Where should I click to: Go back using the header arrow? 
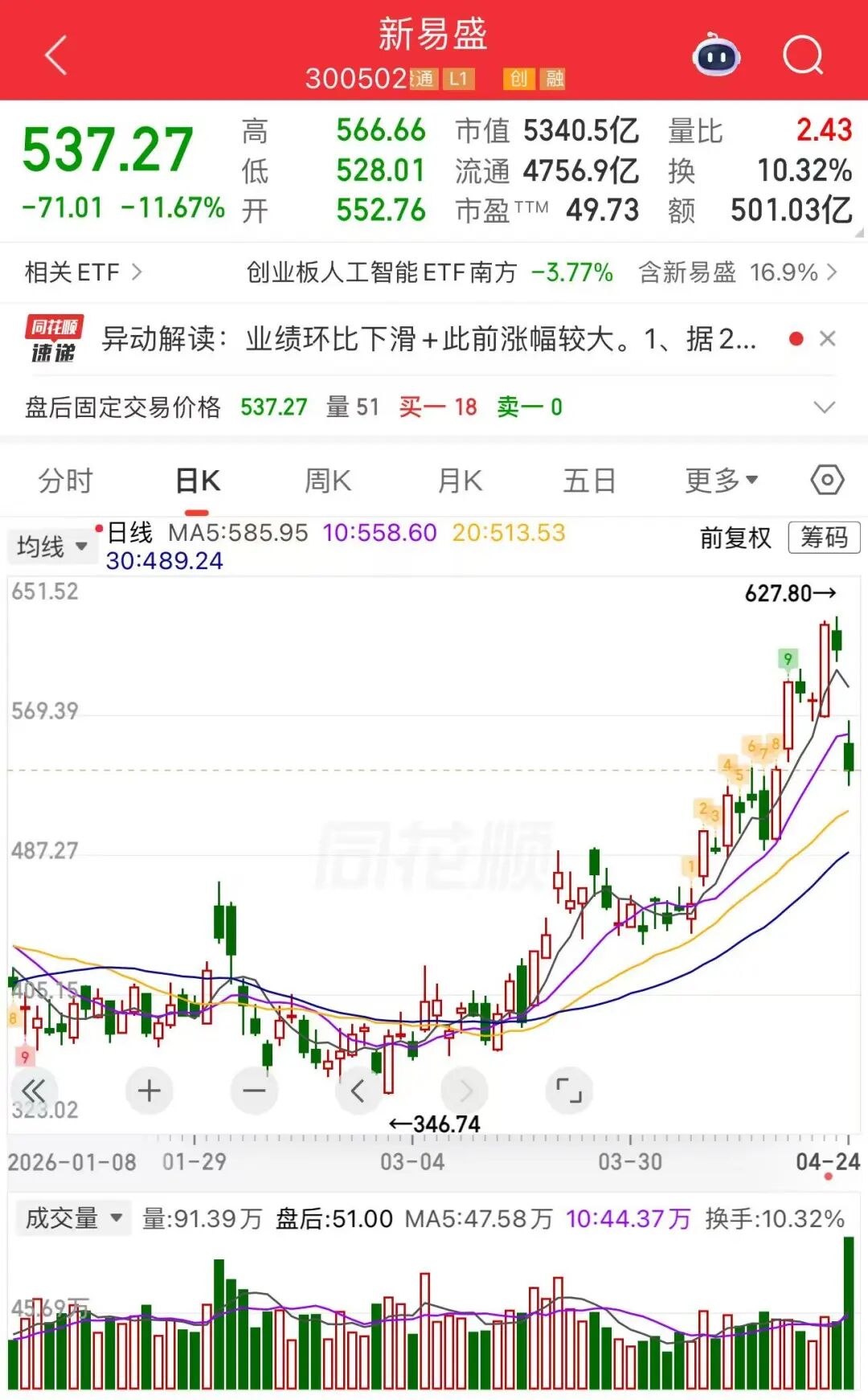point(56,56)
